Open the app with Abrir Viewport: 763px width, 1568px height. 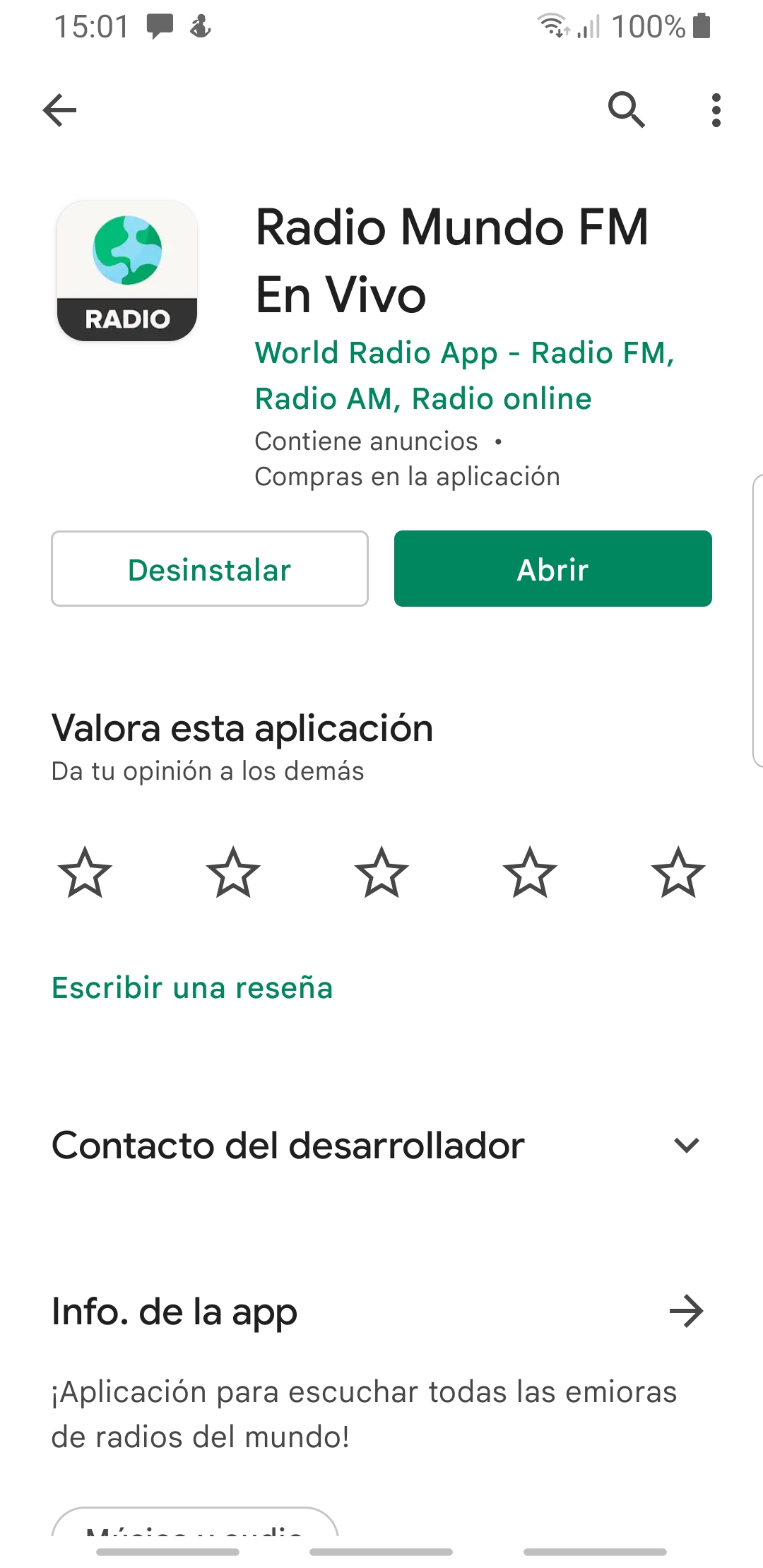(x=553, y=569)
